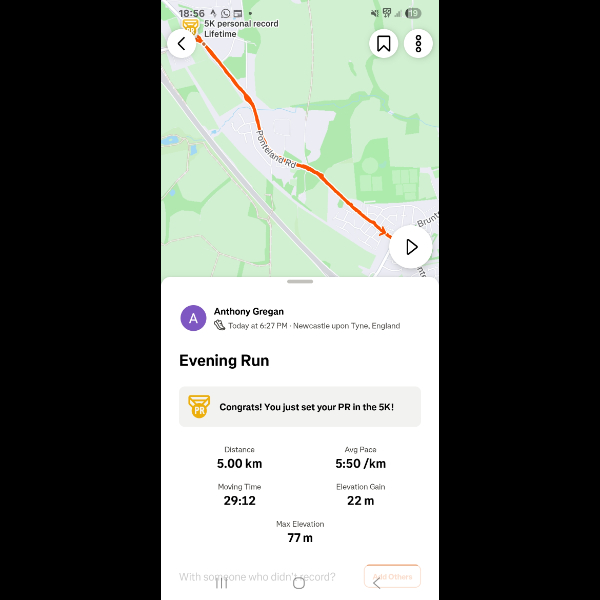Screen dimensions: 600x600
Task: Tap the Add Others button
Action: (x=392, y=577)
